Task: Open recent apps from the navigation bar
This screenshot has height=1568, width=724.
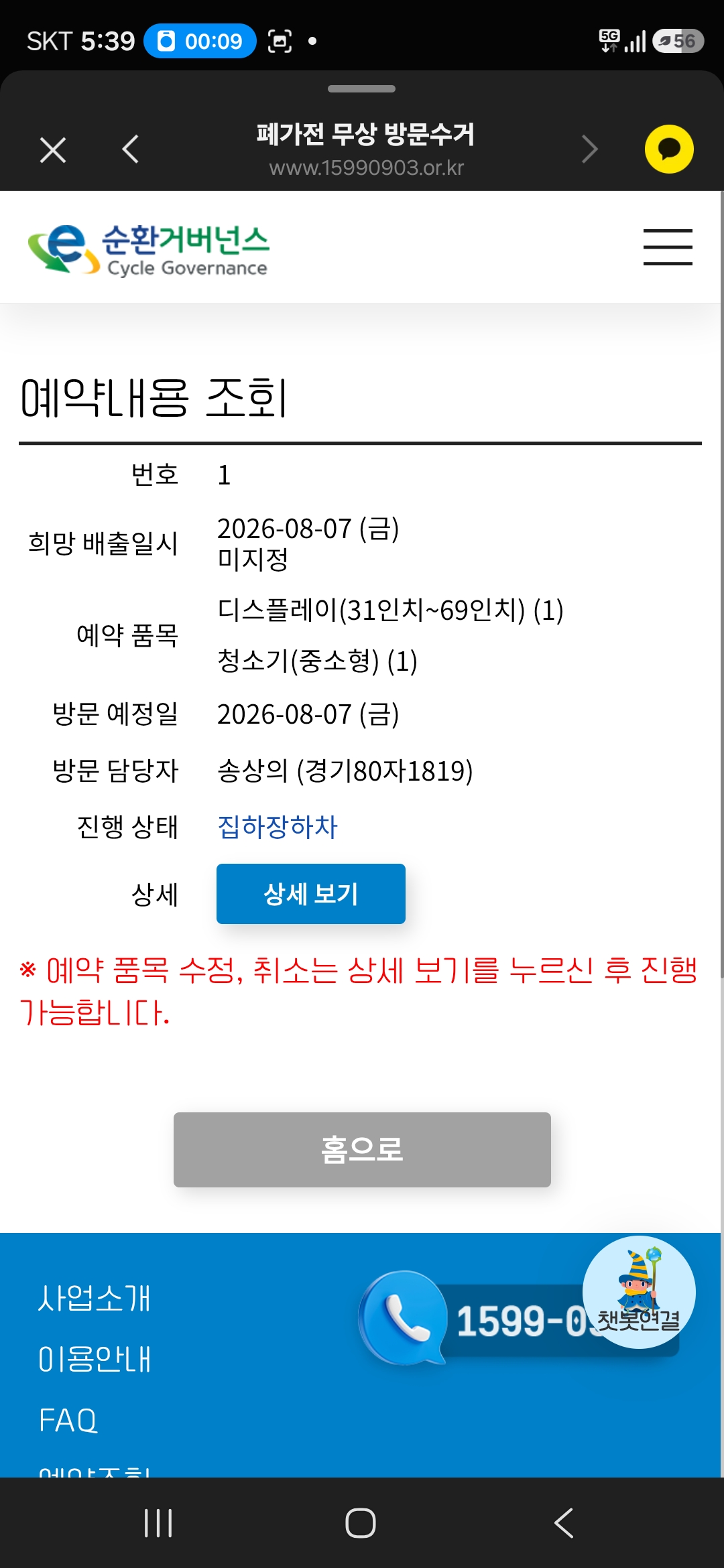Action: [x=159, y=1523]
